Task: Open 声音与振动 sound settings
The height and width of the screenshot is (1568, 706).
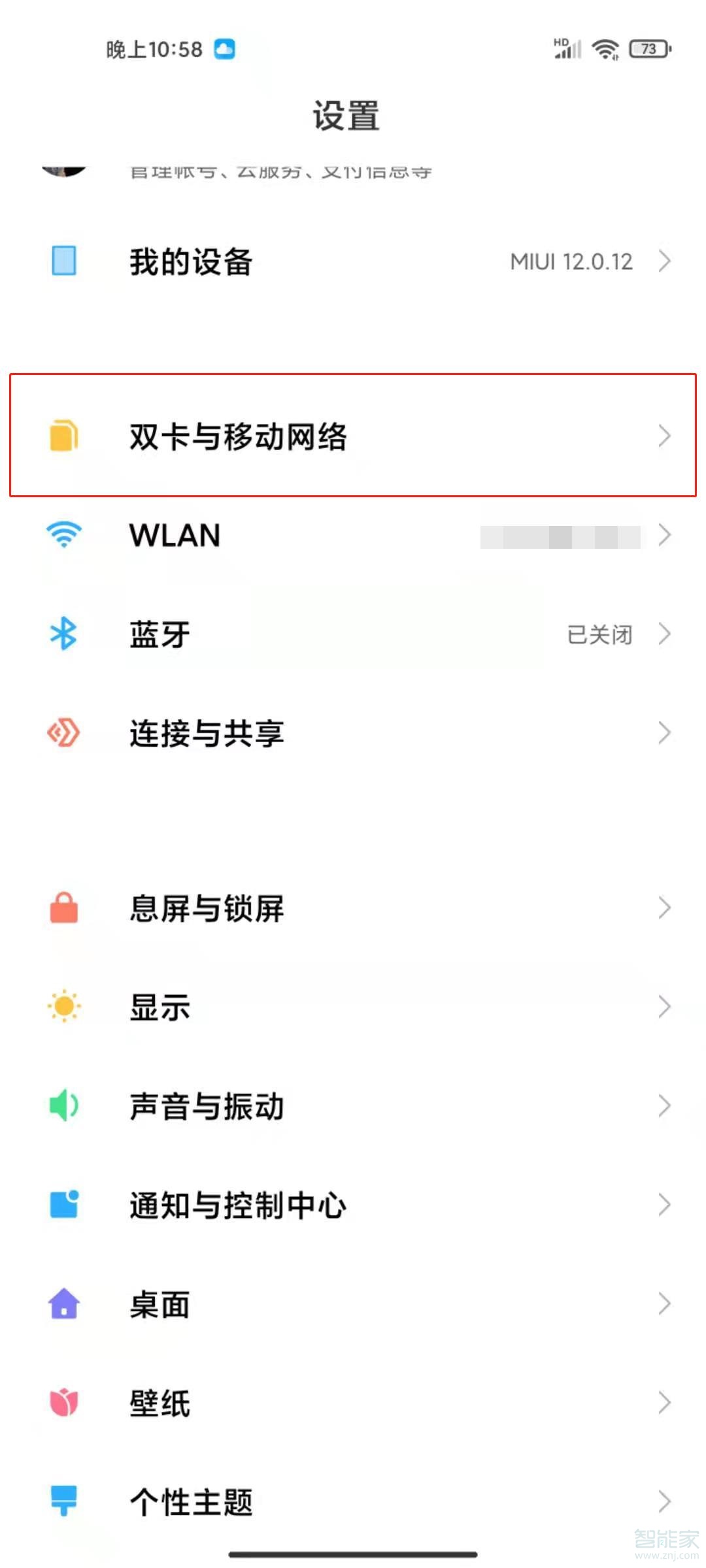Action: (353, 1106)
